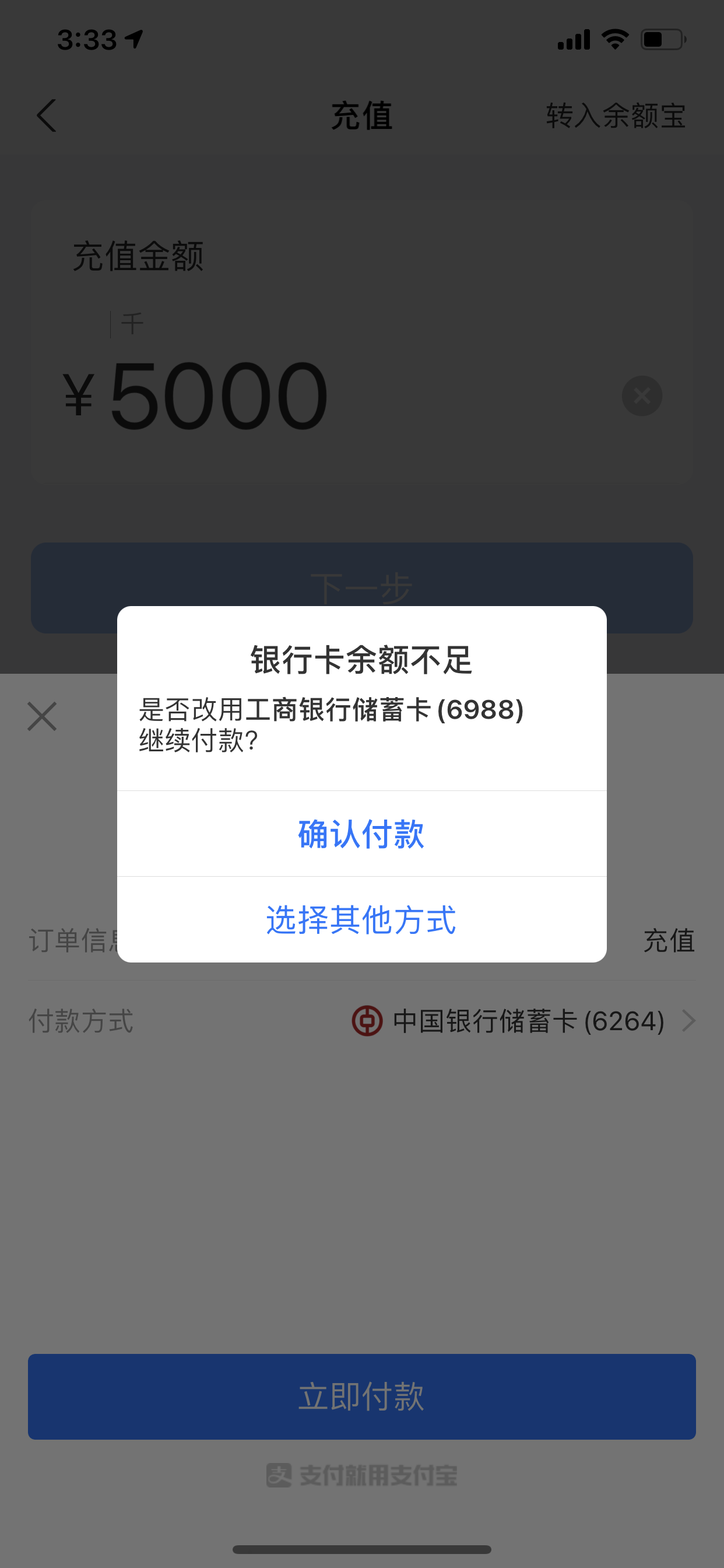Choose 选择其他方式 to pick another method

coord(361,919)
